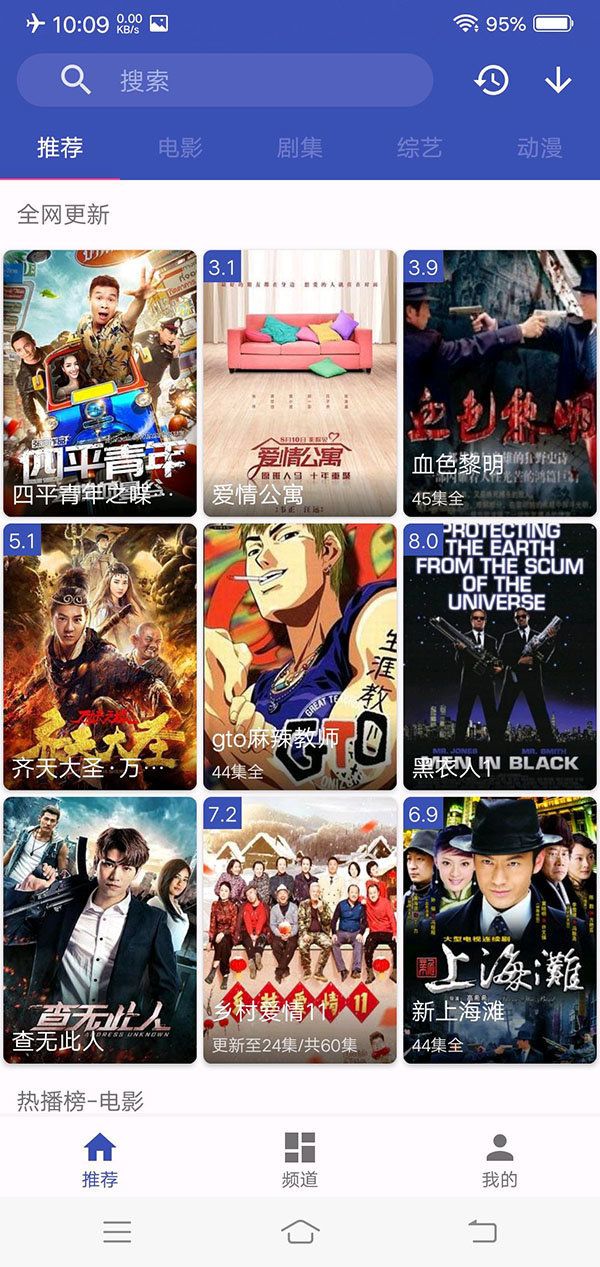Open the 黑衣人1 movie card
Viewport: 600px width, 1267px height.
pyautogui.click(x=500, y=657)
